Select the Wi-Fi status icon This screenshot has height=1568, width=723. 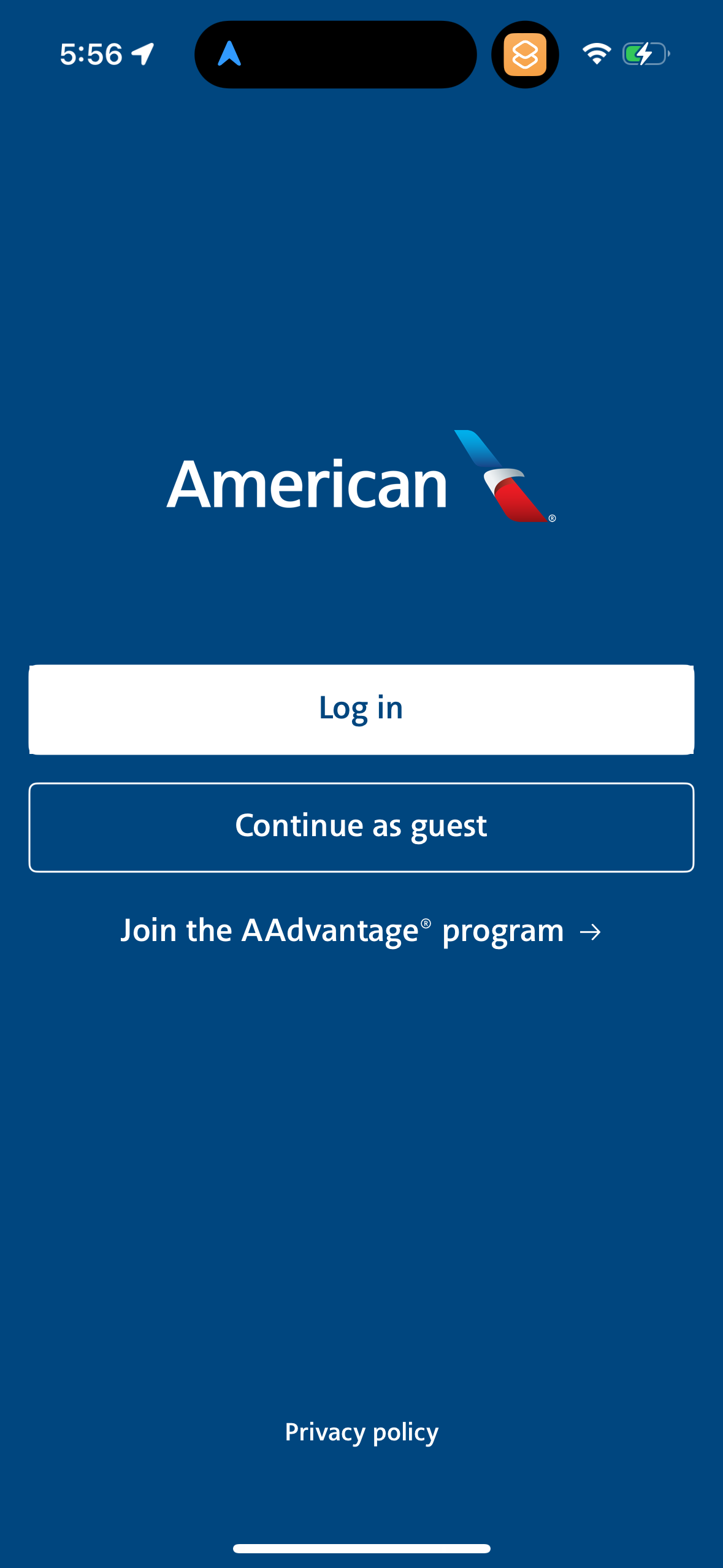pyautogui.click(x=595, y=54)
